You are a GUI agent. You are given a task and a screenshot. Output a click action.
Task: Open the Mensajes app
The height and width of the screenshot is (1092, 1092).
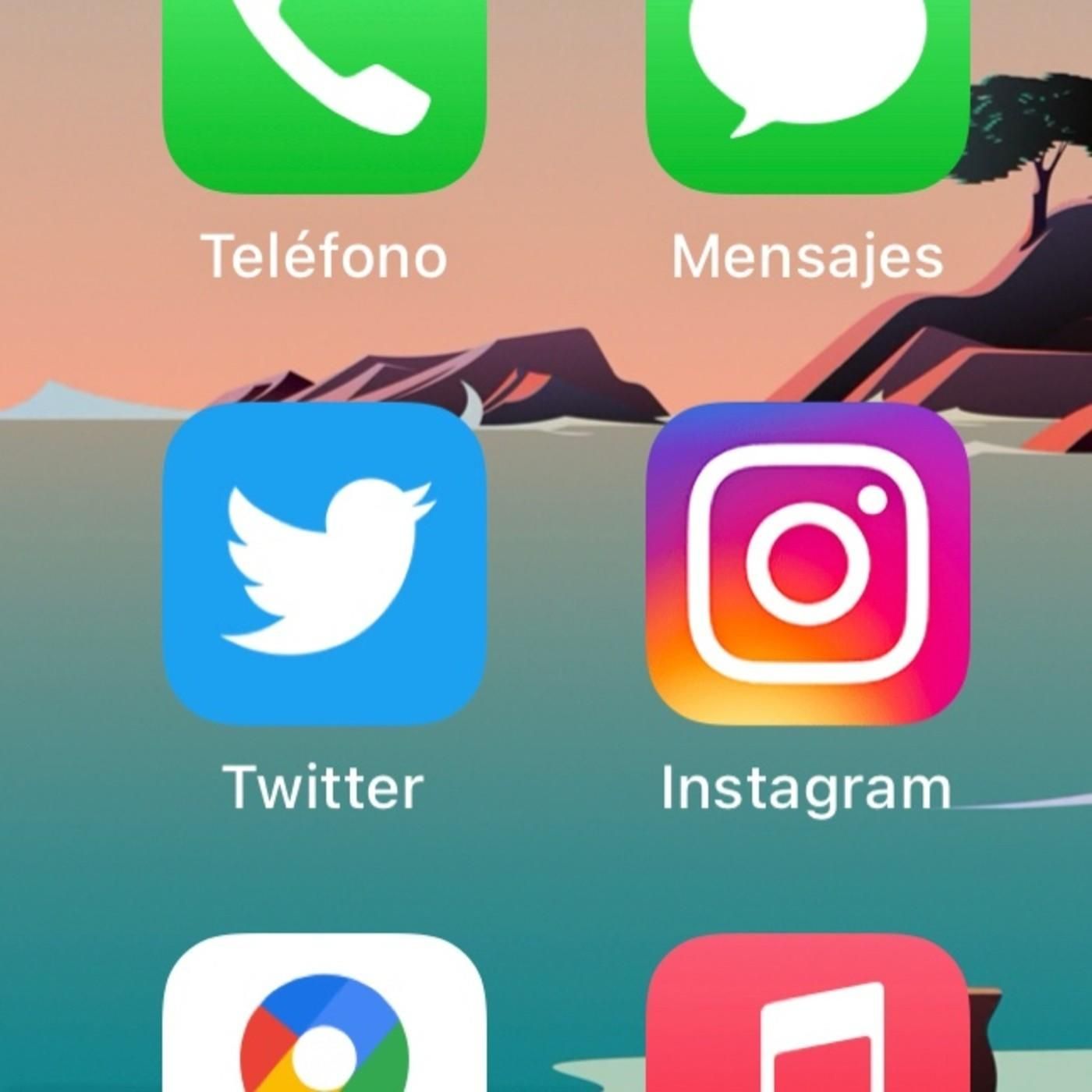[x=807, y=86]
